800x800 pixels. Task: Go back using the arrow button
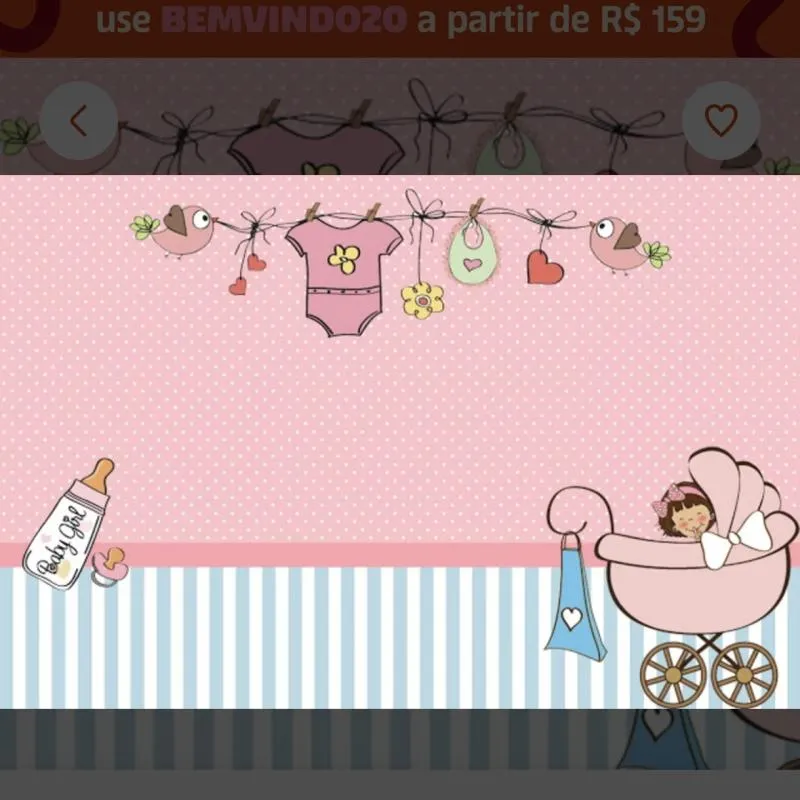click(78, 121)
